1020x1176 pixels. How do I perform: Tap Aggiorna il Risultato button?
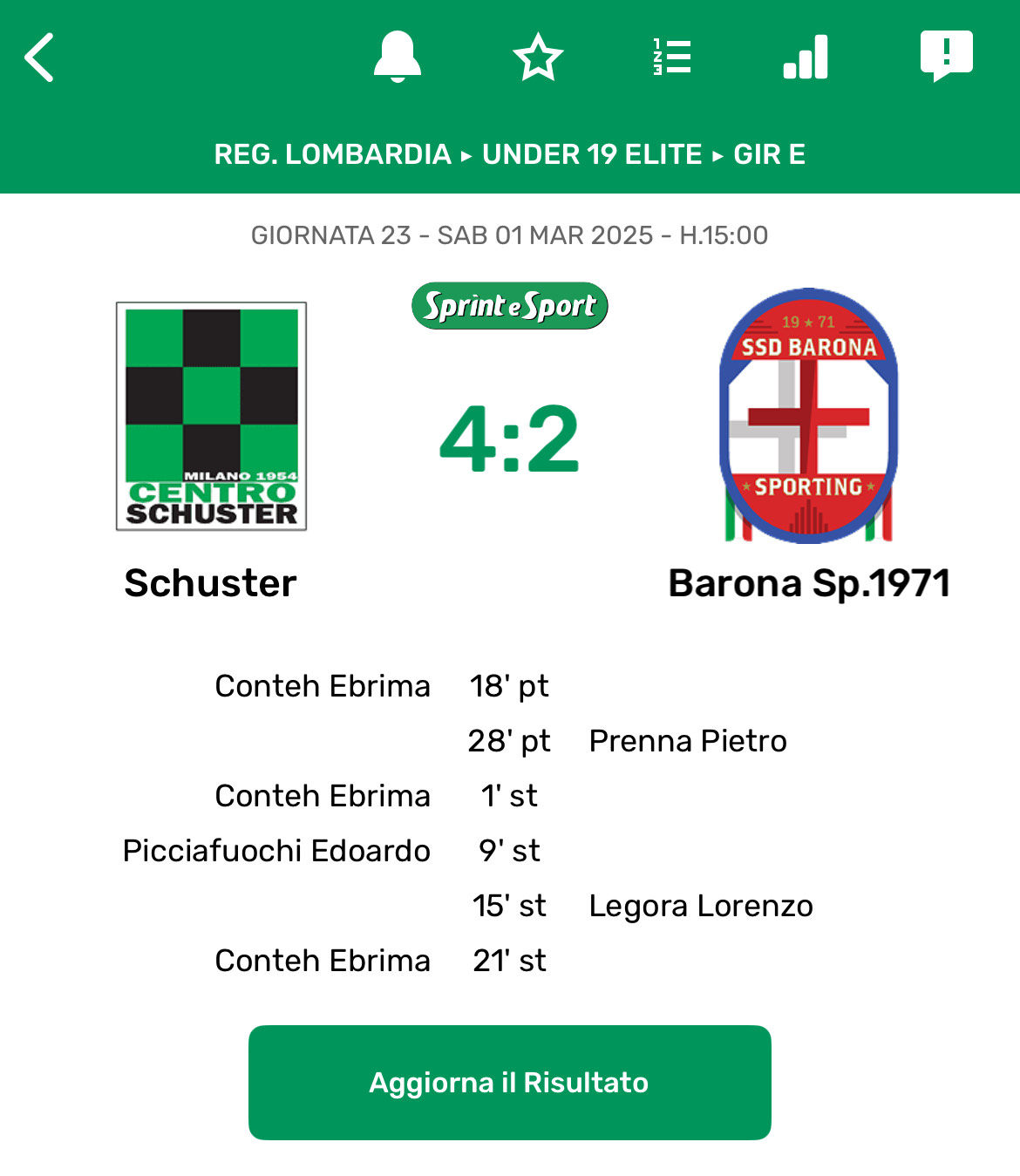coord(509,1082)
